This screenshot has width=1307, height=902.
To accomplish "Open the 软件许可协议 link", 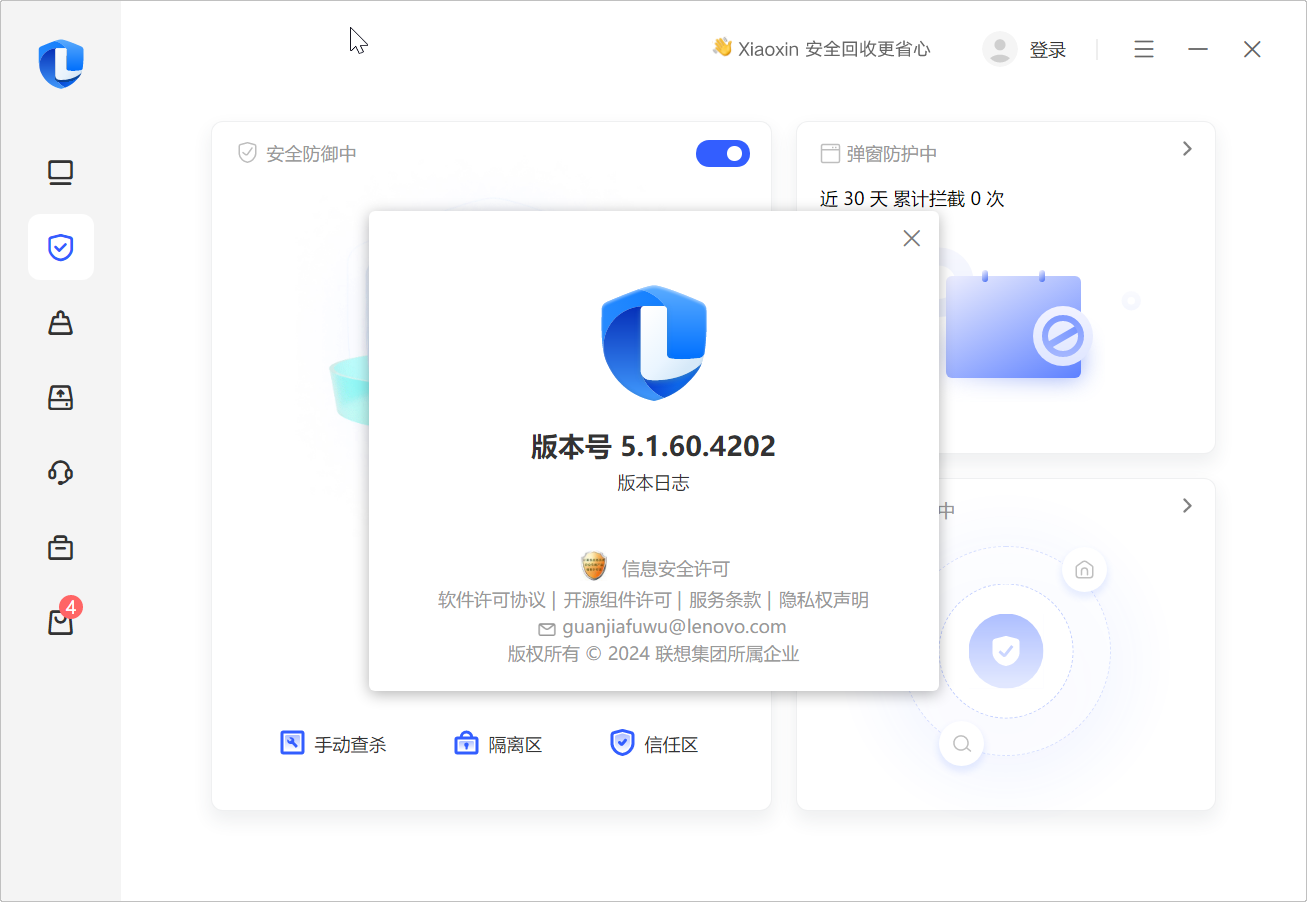I will tap(491, 600).
